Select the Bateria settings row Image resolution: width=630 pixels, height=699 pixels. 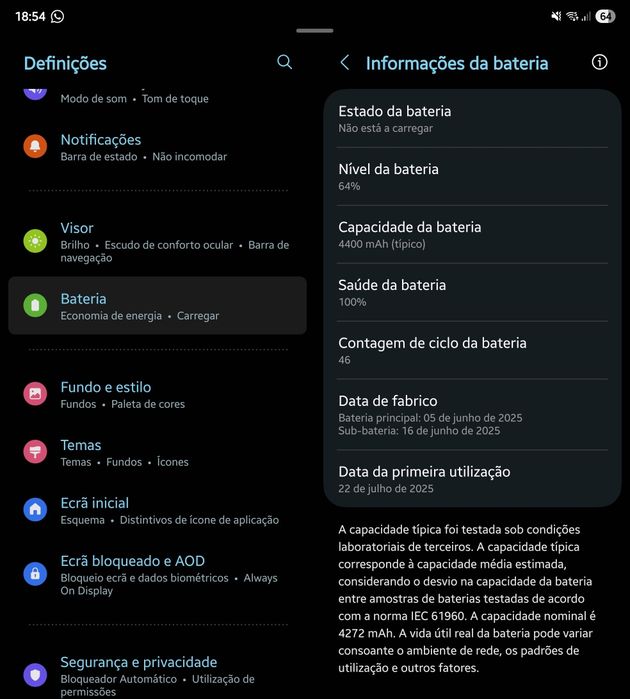tap(156, 306)
